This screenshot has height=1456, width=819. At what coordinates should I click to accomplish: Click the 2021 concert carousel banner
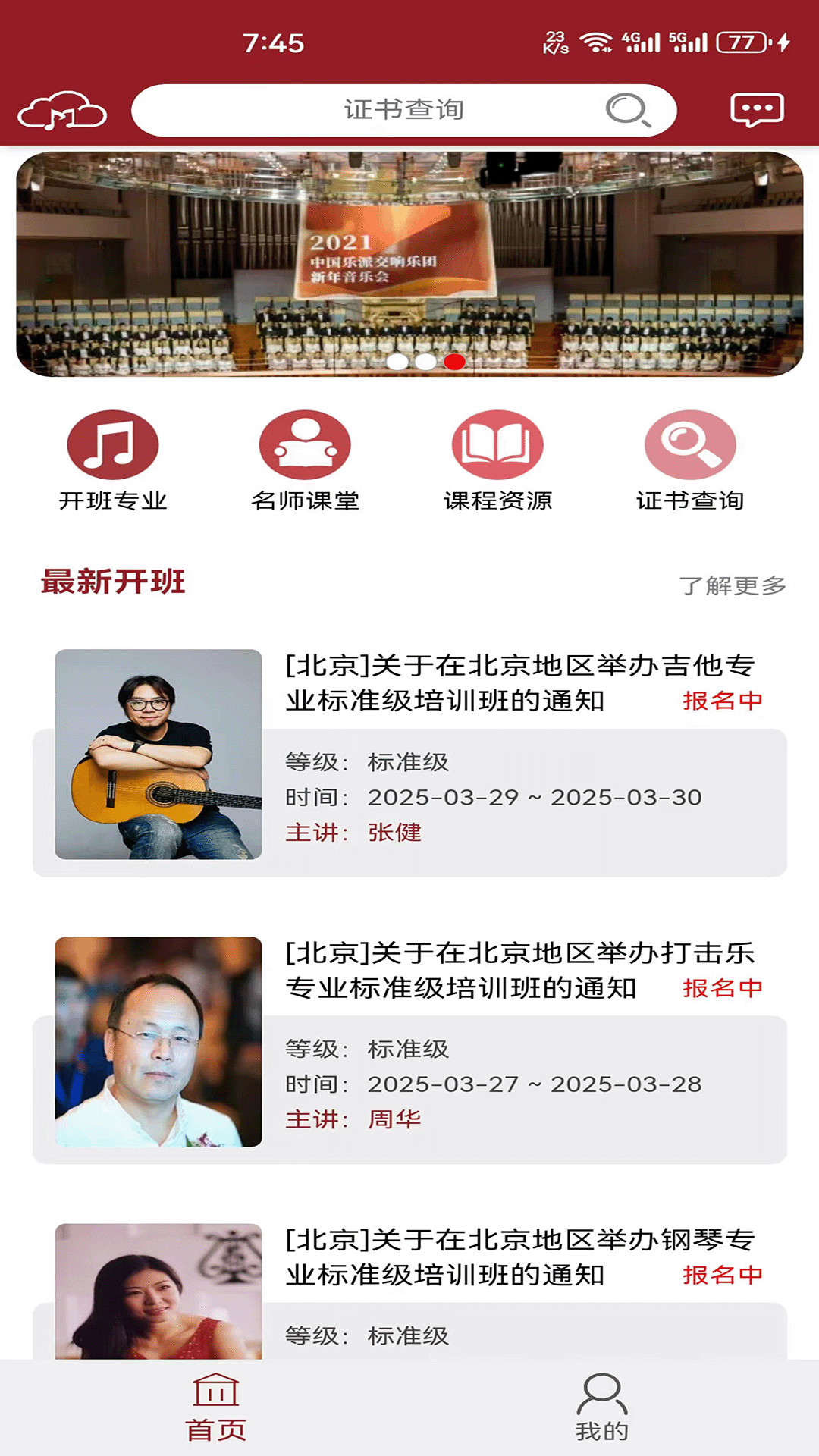[x=409, y=262]
